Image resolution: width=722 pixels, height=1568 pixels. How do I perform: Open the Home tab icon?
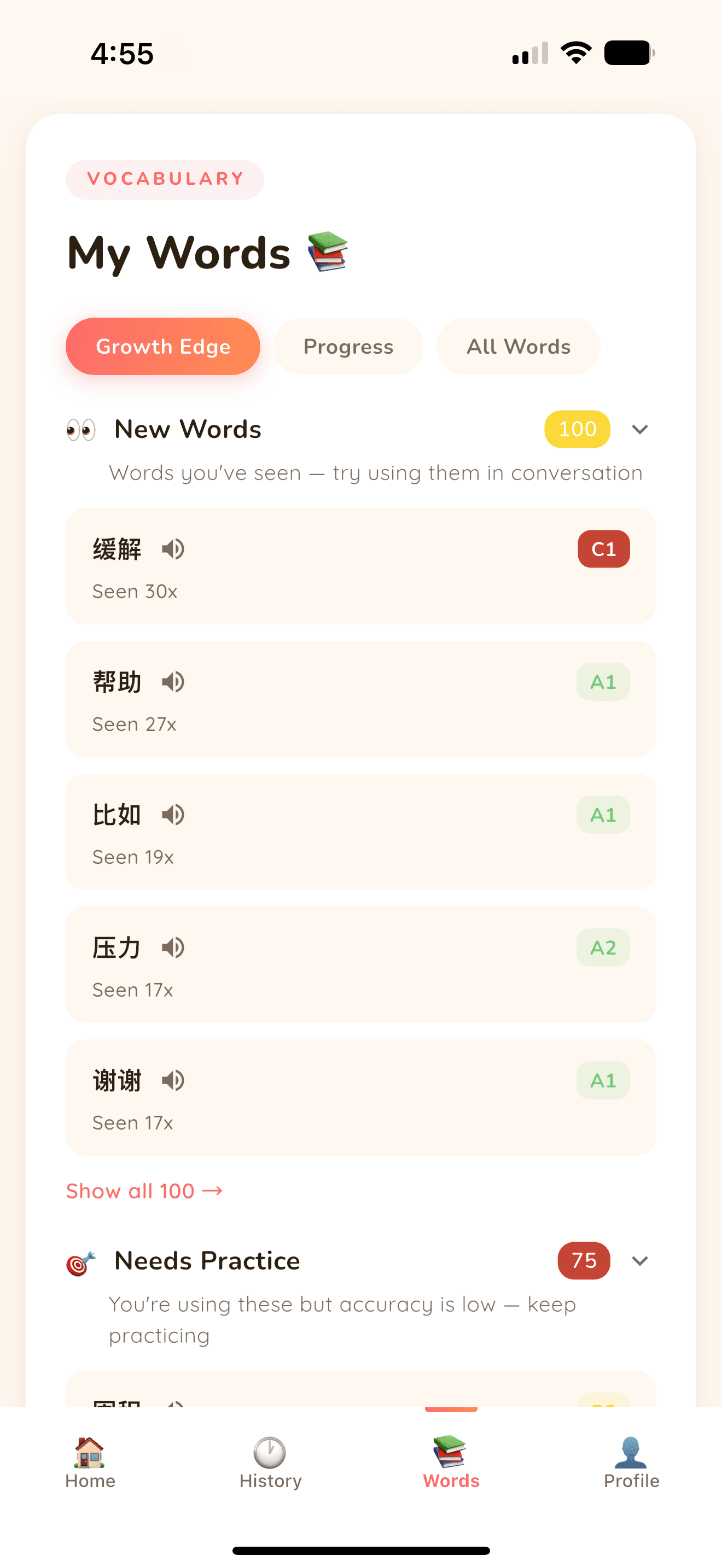coord(90,1454)
